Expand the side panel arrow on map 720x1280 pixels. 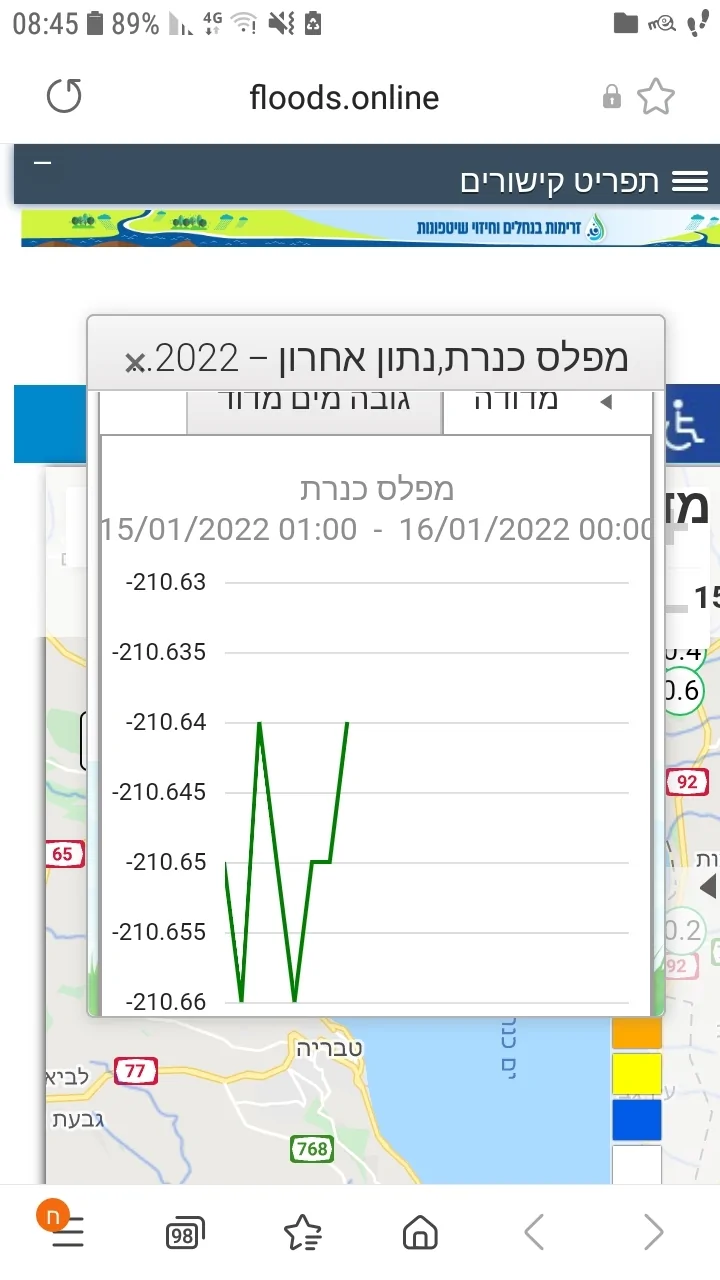(707, 886)
